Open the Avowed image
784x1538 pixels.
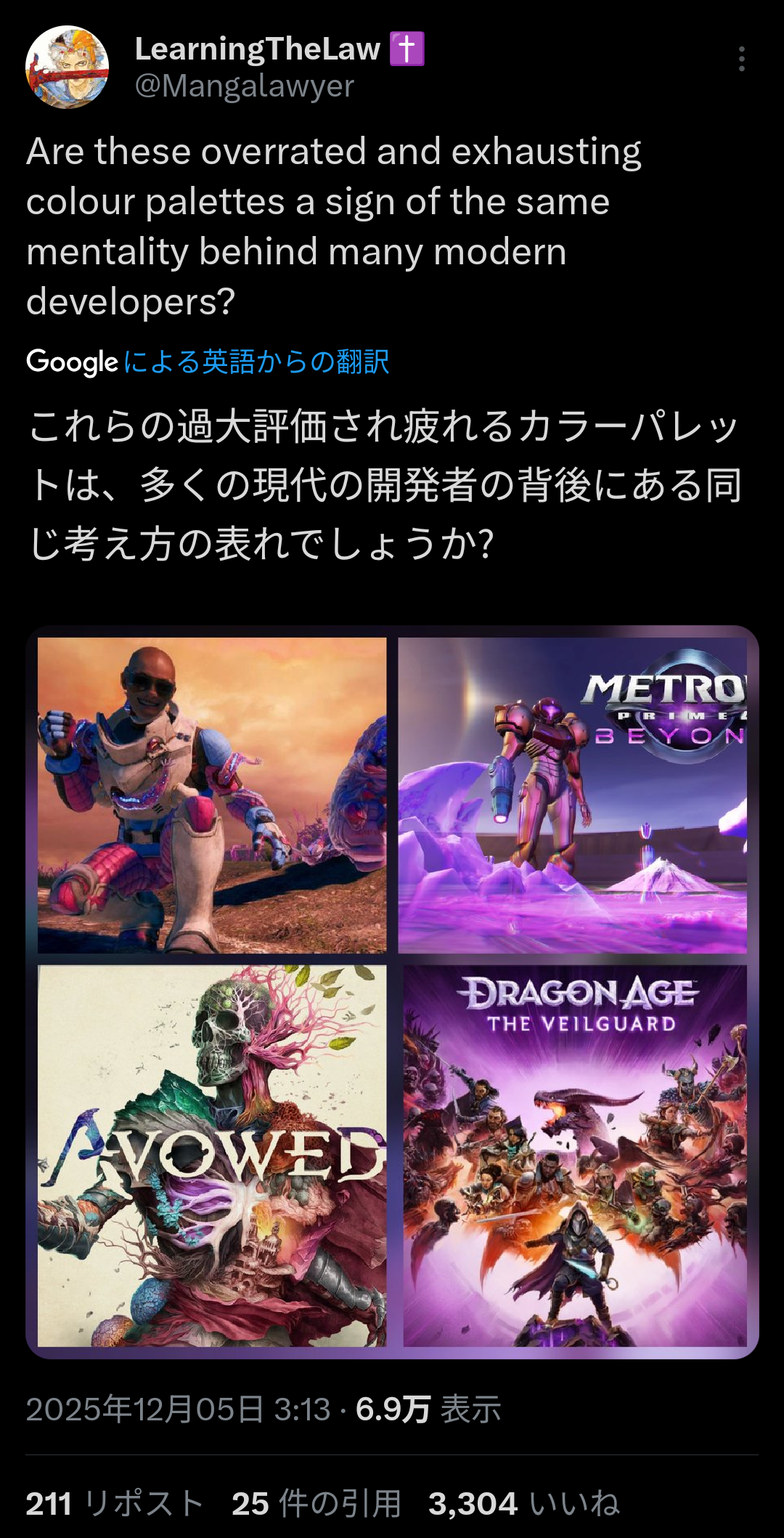(212, 1155)
